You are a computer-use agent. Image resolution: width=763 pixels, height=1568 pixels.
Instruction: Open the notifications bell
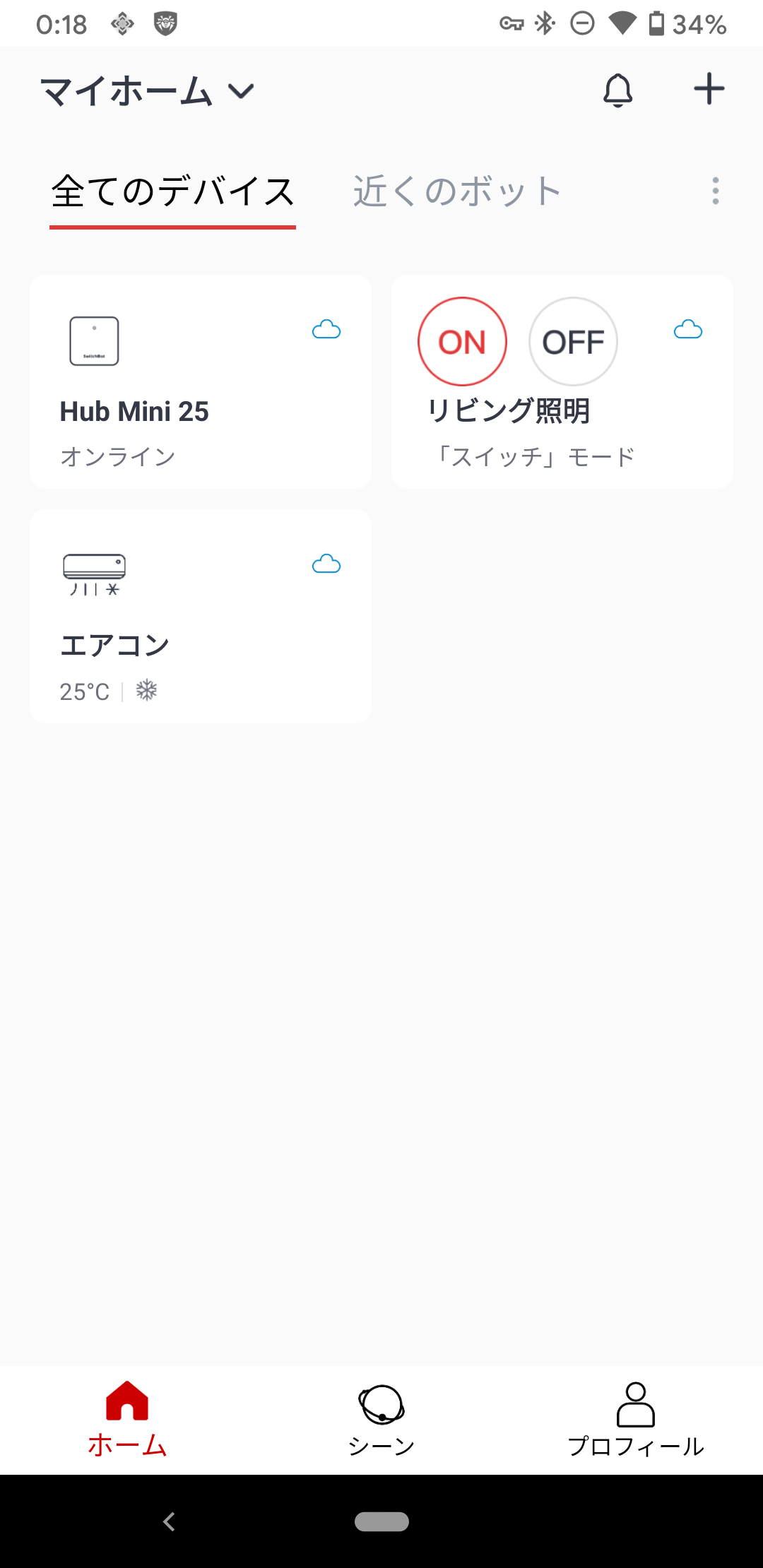click(617, 90)
